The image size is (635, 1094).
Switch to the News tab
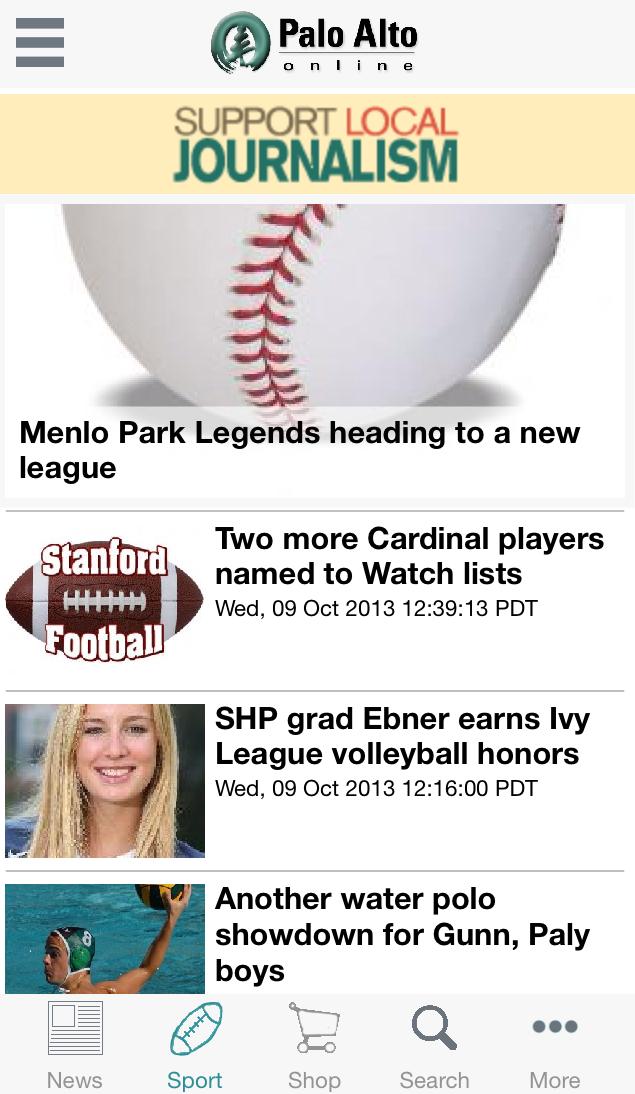[75, 1046]
